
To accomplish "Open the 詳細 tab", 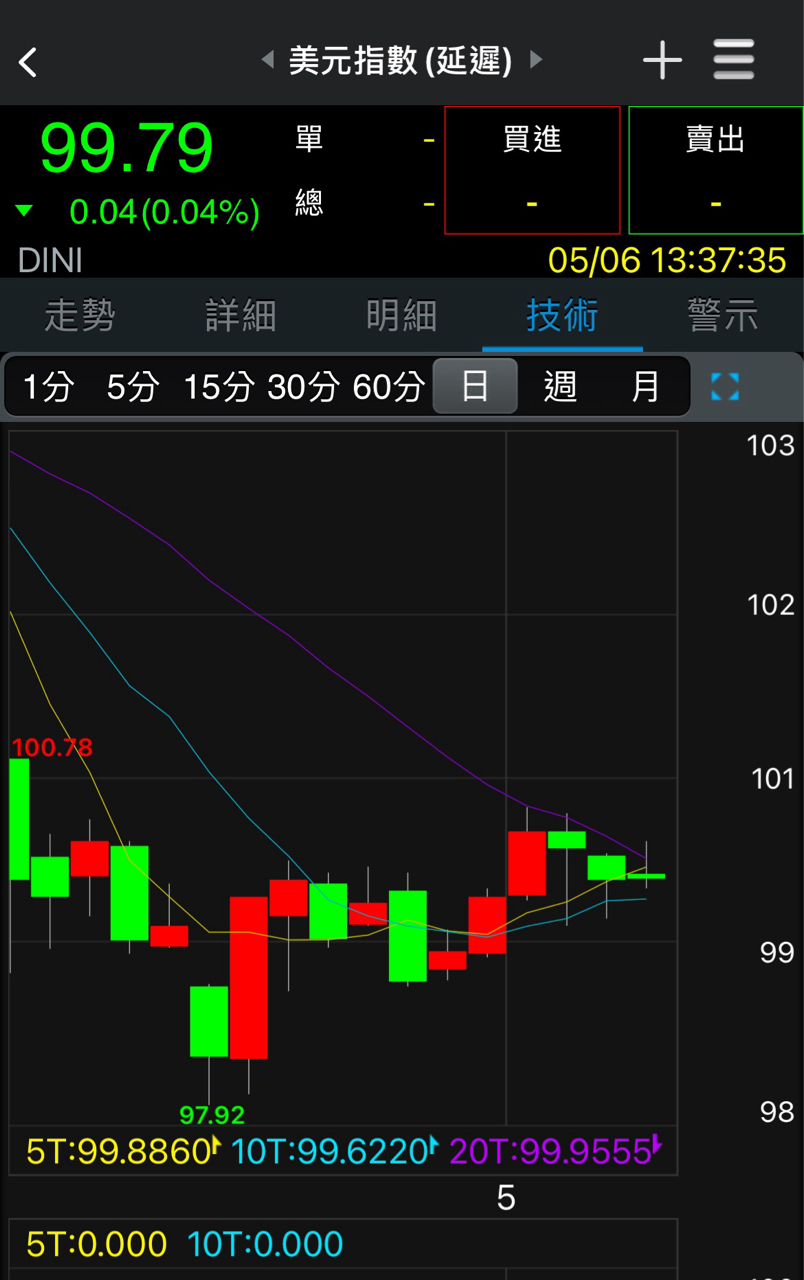I will (x=241, y=316).
